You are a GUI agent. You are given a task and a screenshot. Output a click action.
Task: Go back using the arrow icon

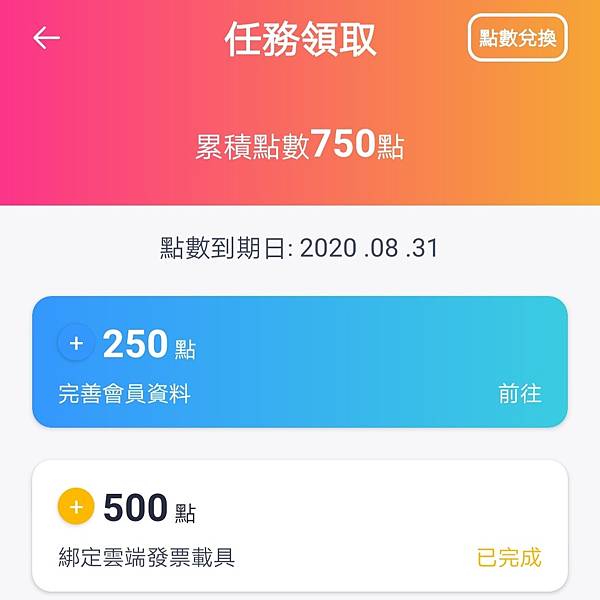pos(46,39)
